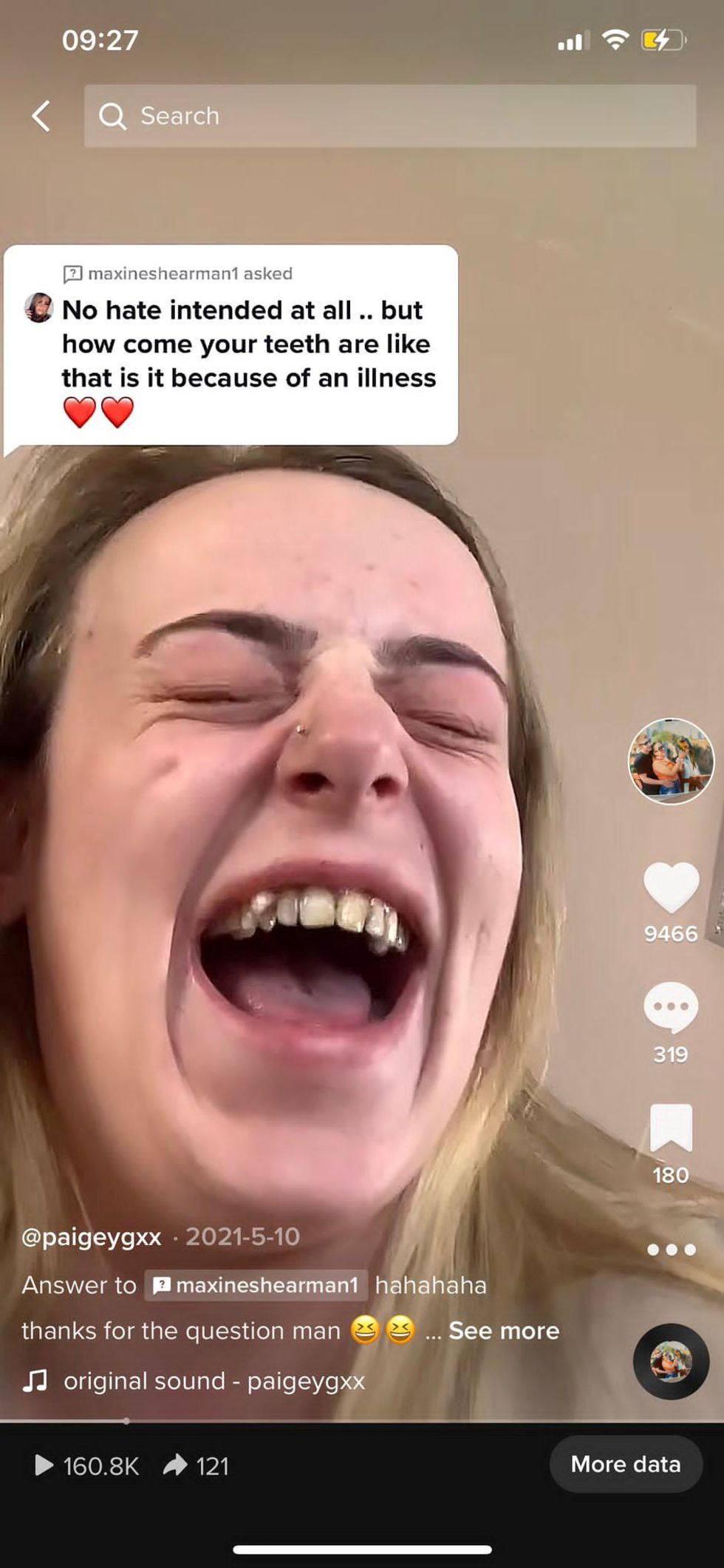Expand the caption with See more
724x1568 pixels.
point(504,1331)
